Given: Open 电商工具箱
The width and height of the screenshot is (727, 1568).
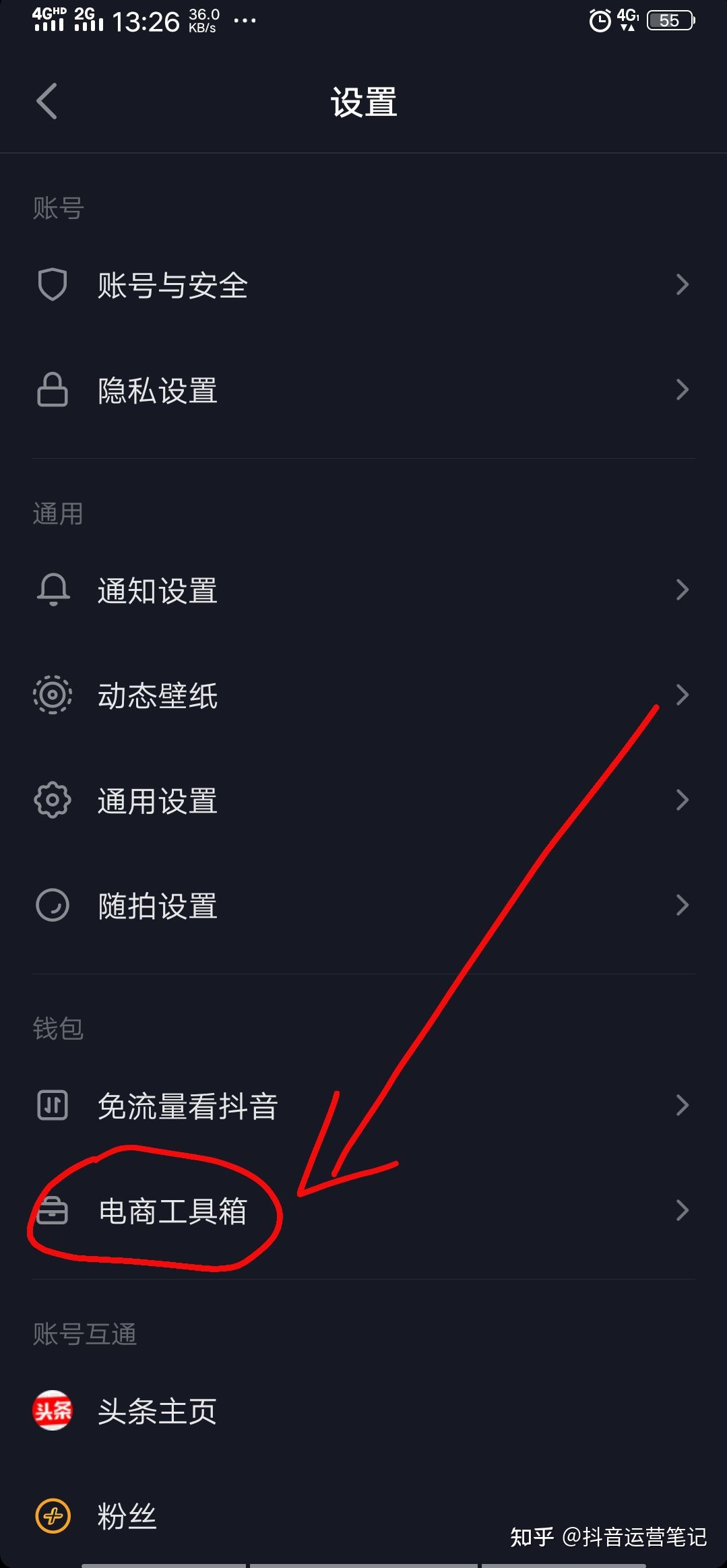Looking at the screenshot, I should tap(172, 1211).
